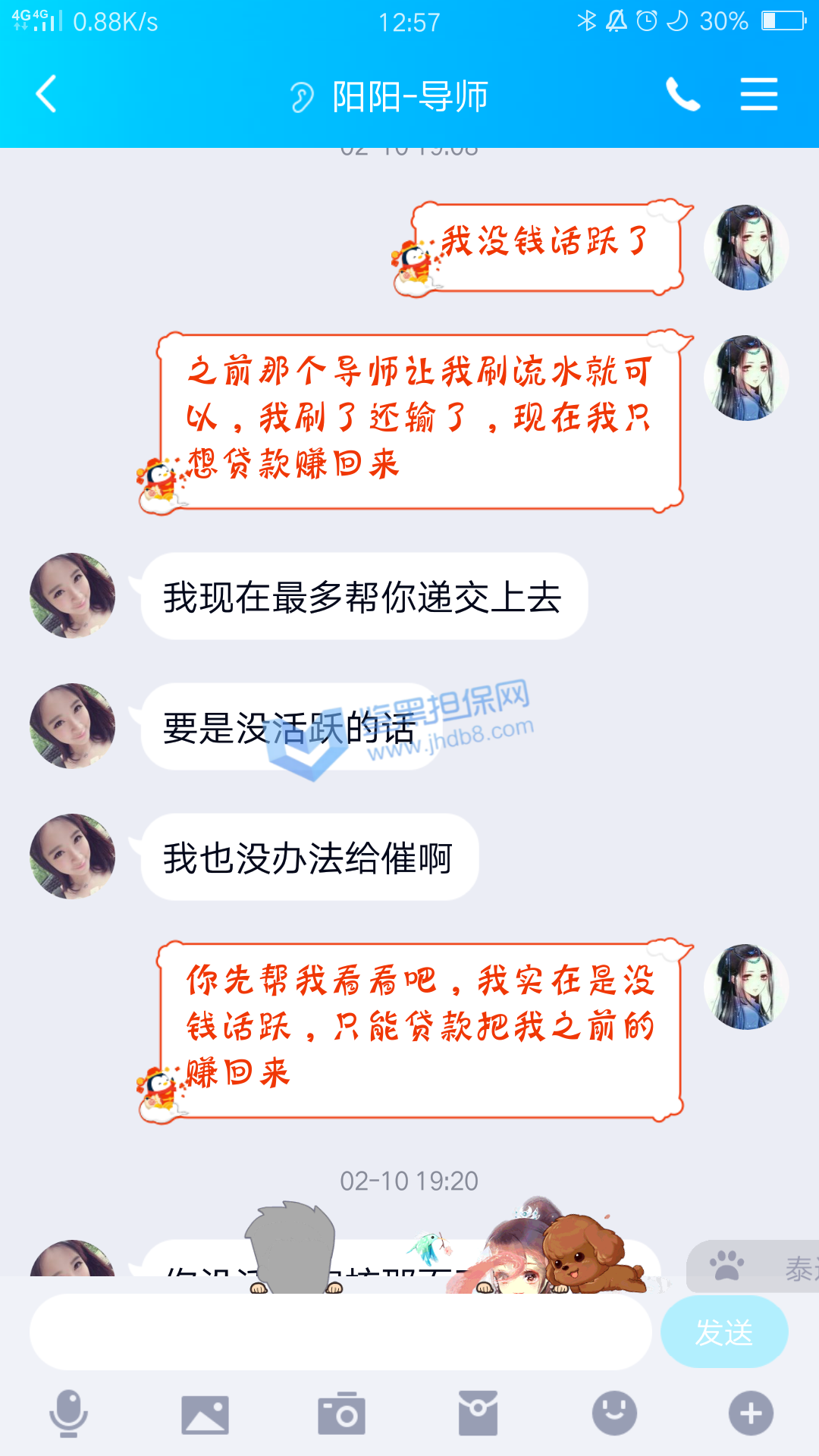
Task: Open the camera to take a photo
Action: tap(341, 1414)
